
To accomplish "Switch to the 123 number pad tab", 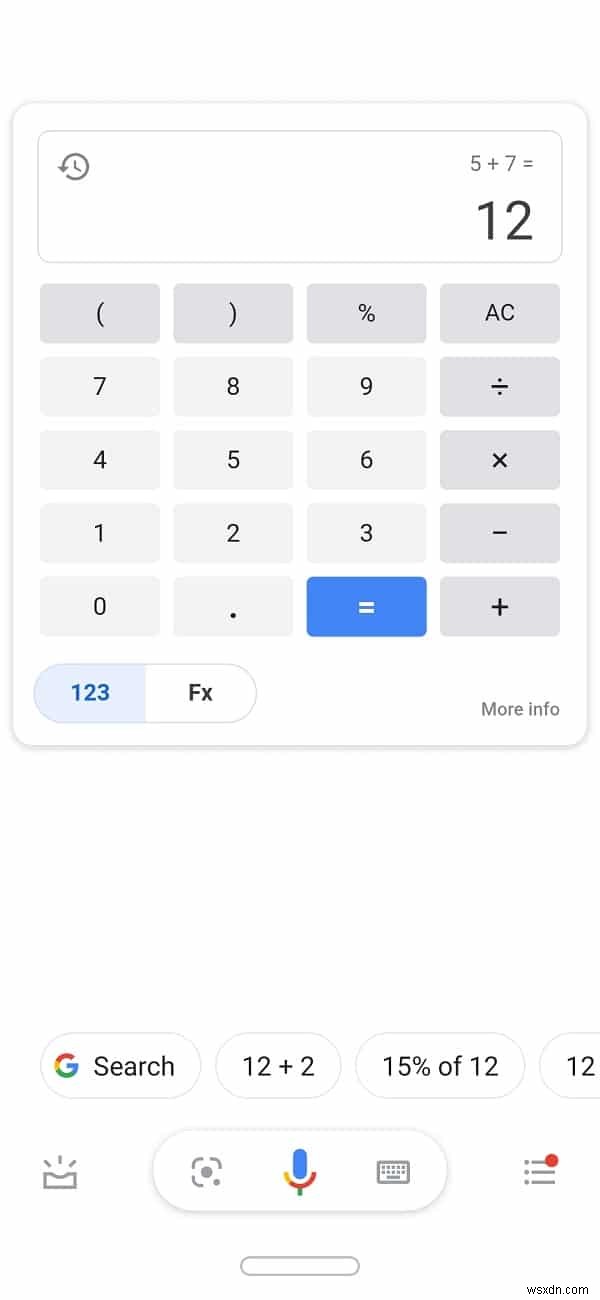I will (90, 693).
